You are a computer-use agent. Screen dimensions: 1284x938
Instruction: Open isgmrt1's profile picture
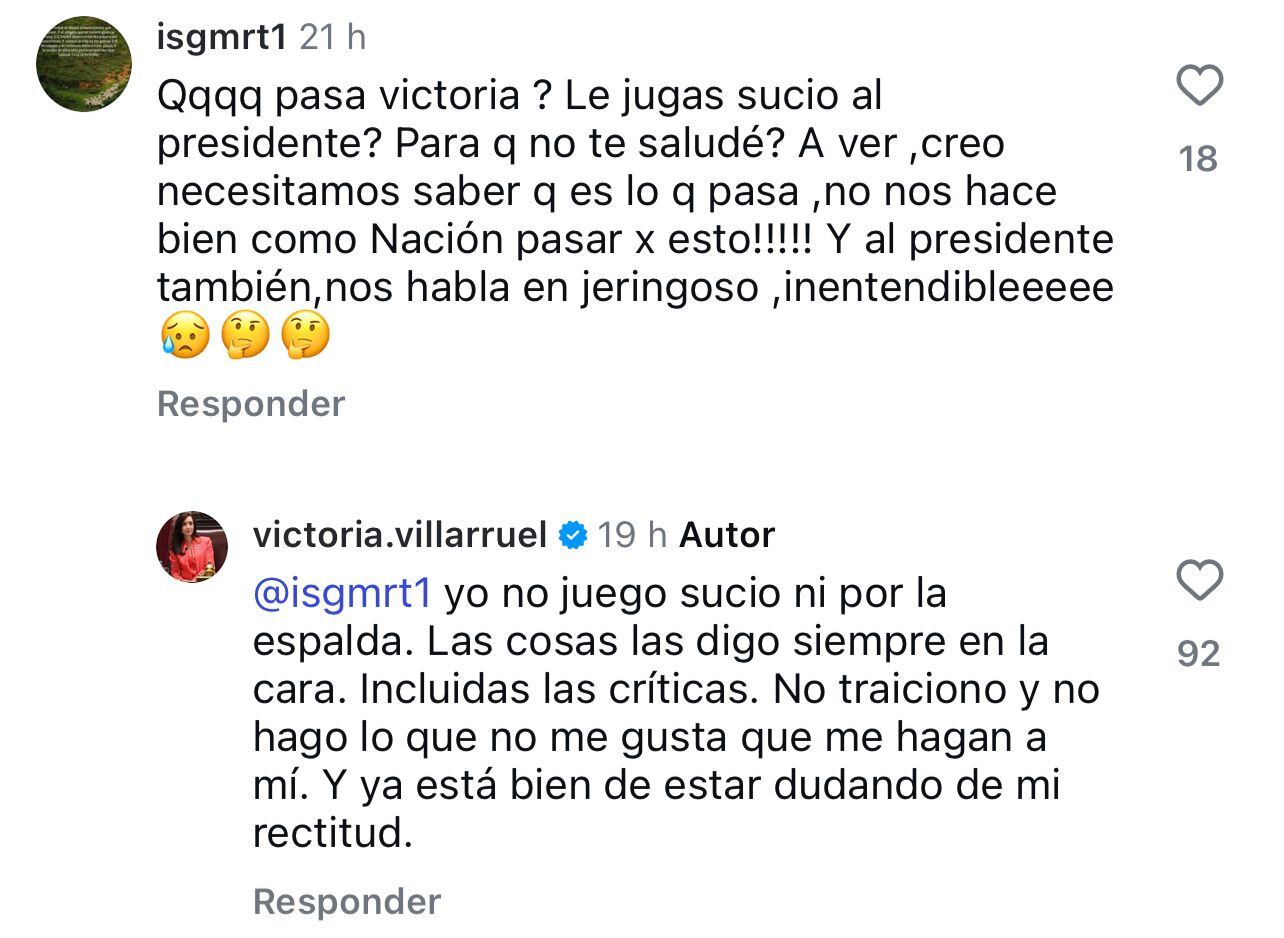click(84, 63)
